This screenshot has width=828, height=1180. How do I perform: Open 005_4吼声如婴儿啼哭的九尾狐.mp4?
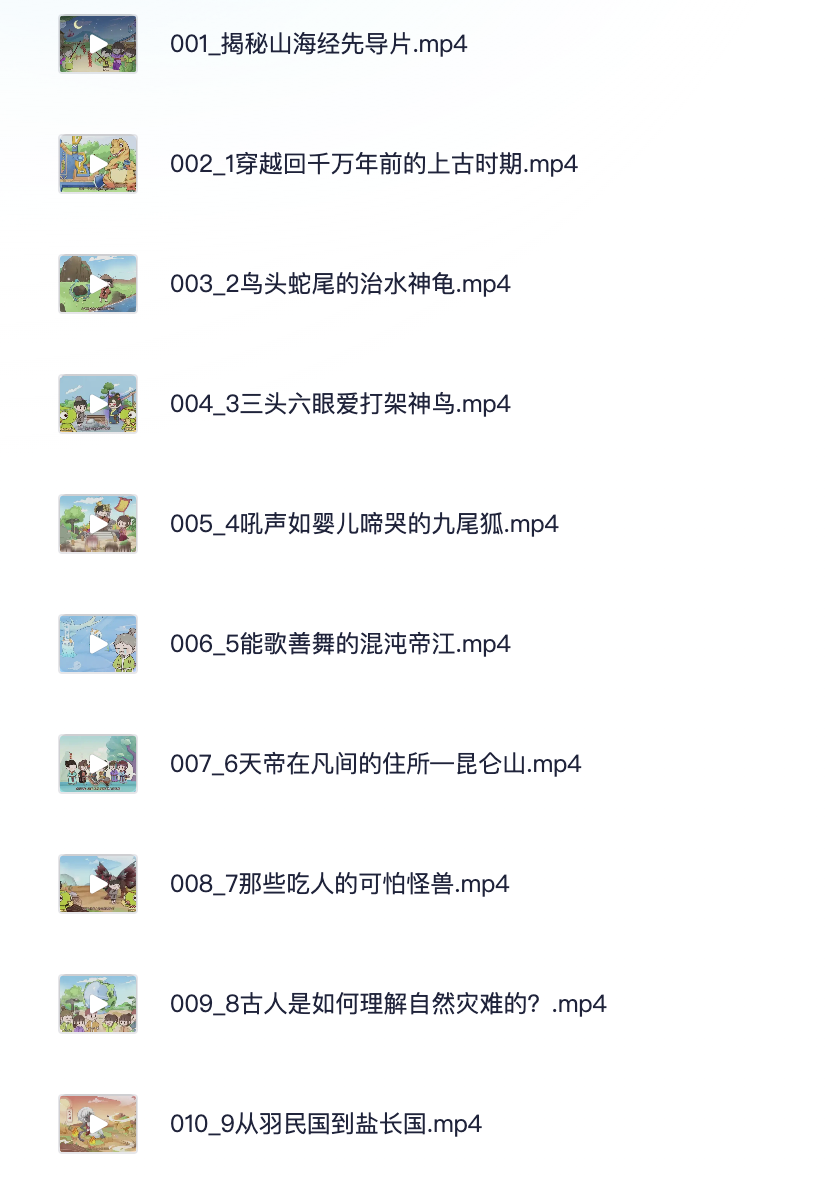click(x=364, y=524)
